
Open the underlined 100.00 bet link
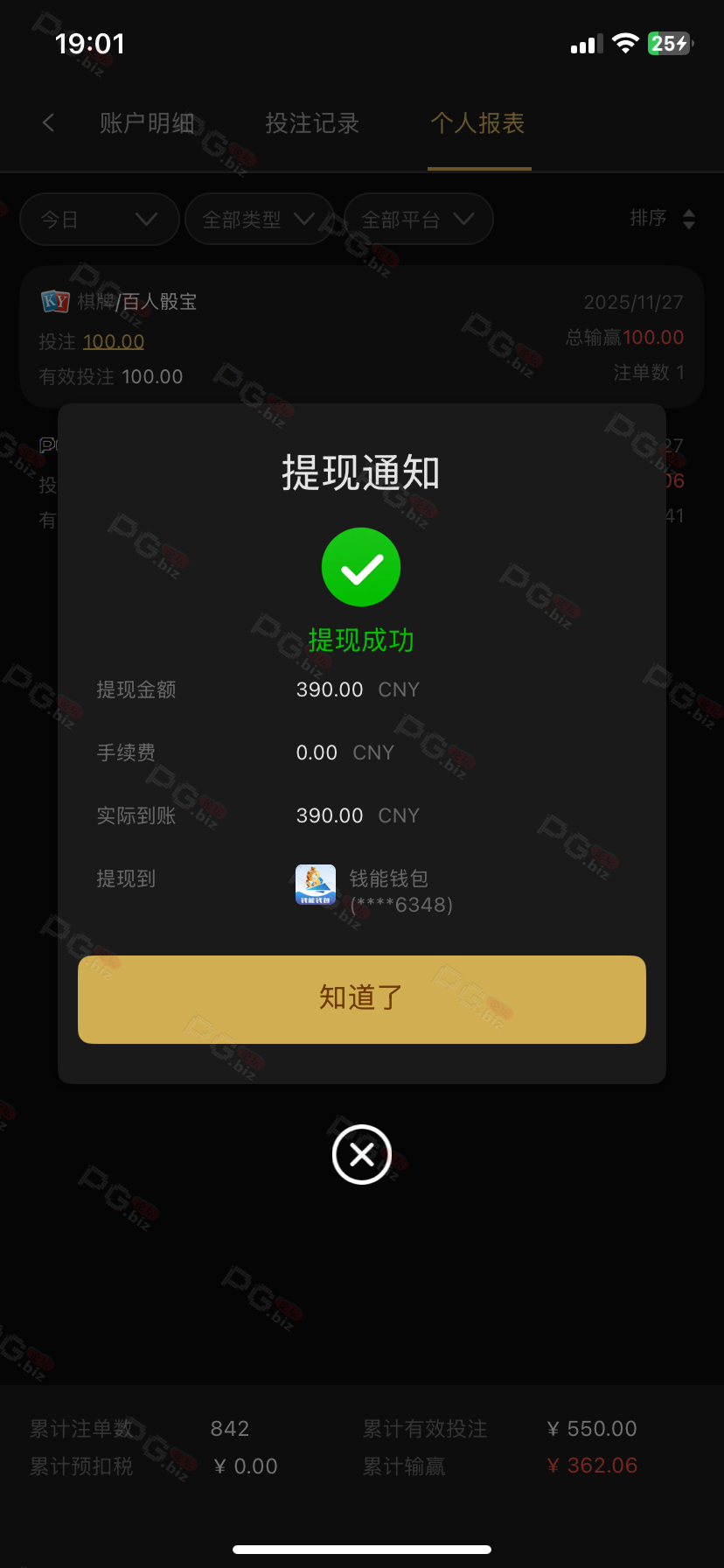tap(114, 341)
